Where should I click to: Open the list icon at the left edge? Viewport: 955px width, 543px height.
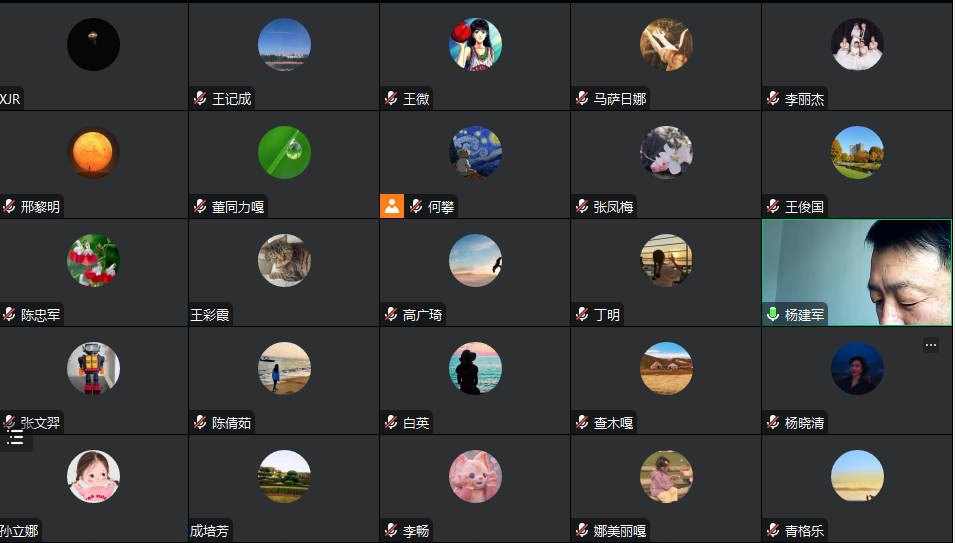pos(15,437)
